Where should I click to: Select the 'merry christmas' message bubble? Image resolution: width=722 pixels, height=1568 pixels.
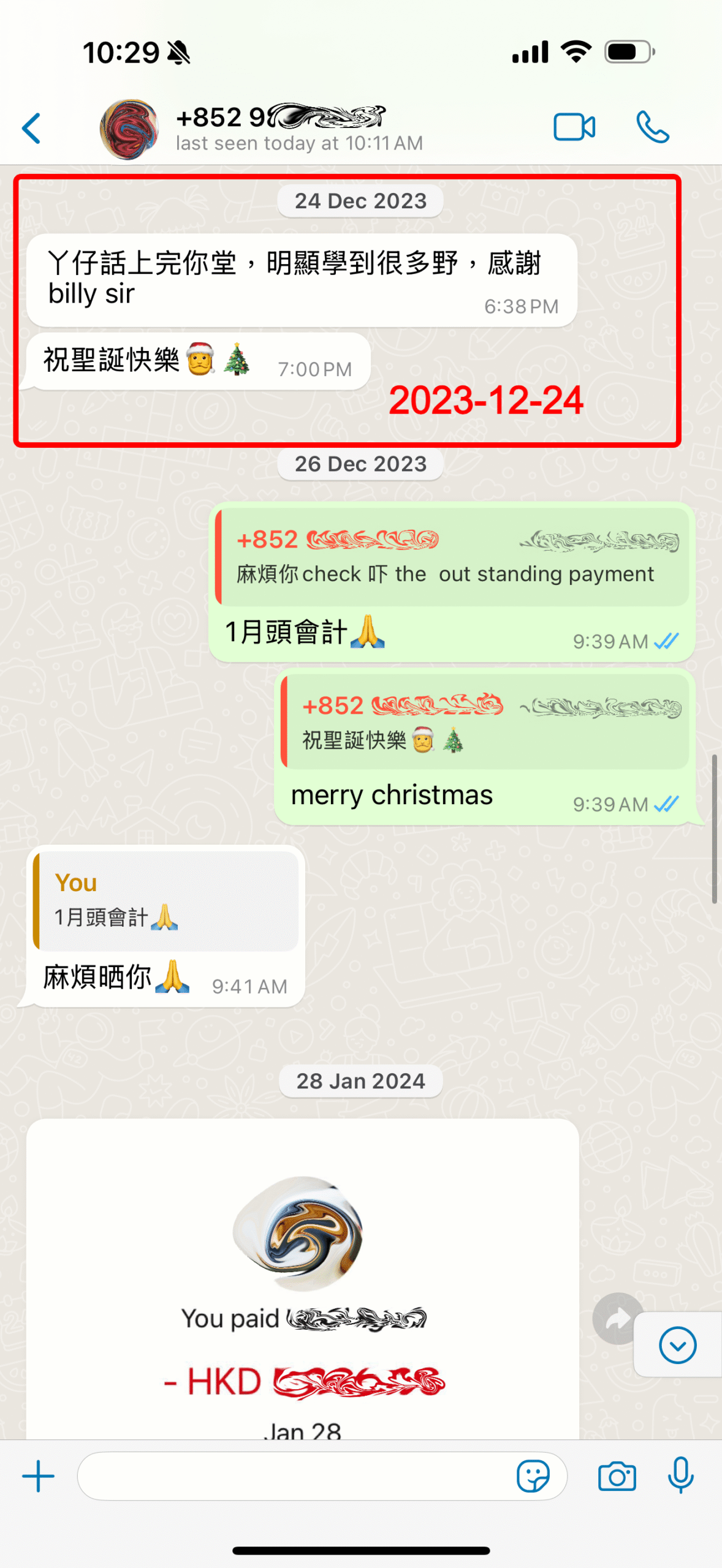pos(392,794)
